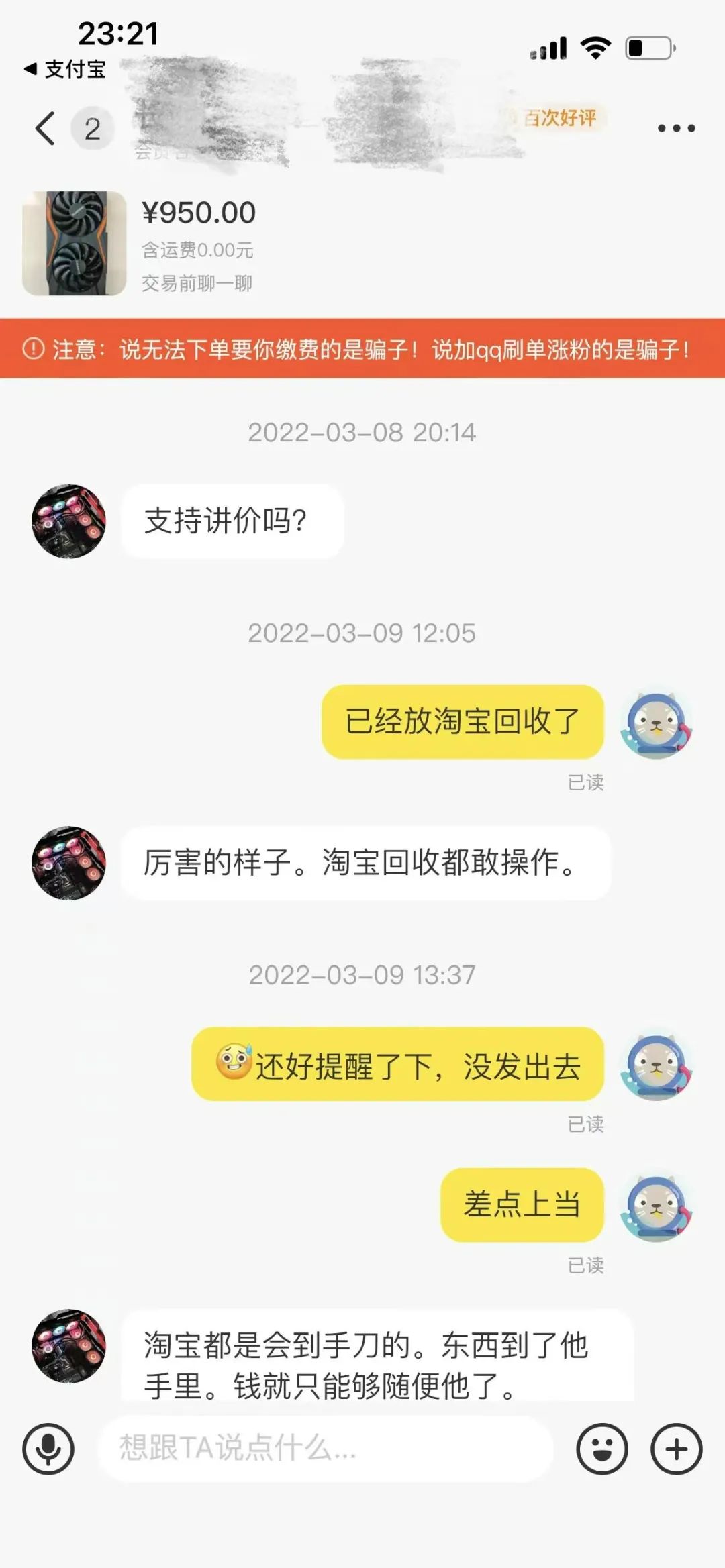Go back to the previous screen
Viewport: 725px width, 1568px height.
(45, 128)
